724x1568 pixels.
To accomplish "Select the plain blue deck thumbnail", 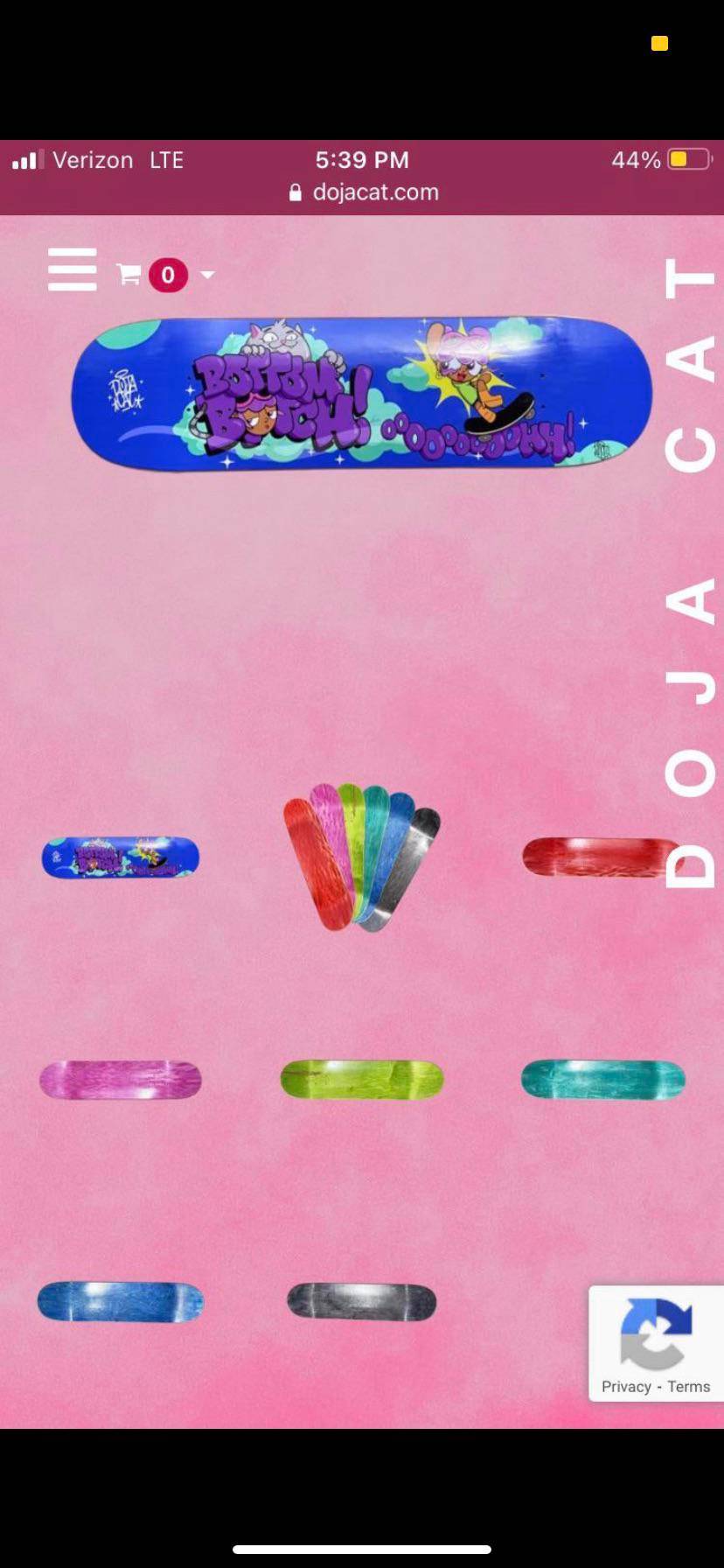I will pyautogui.click(x=121, y=1302).
